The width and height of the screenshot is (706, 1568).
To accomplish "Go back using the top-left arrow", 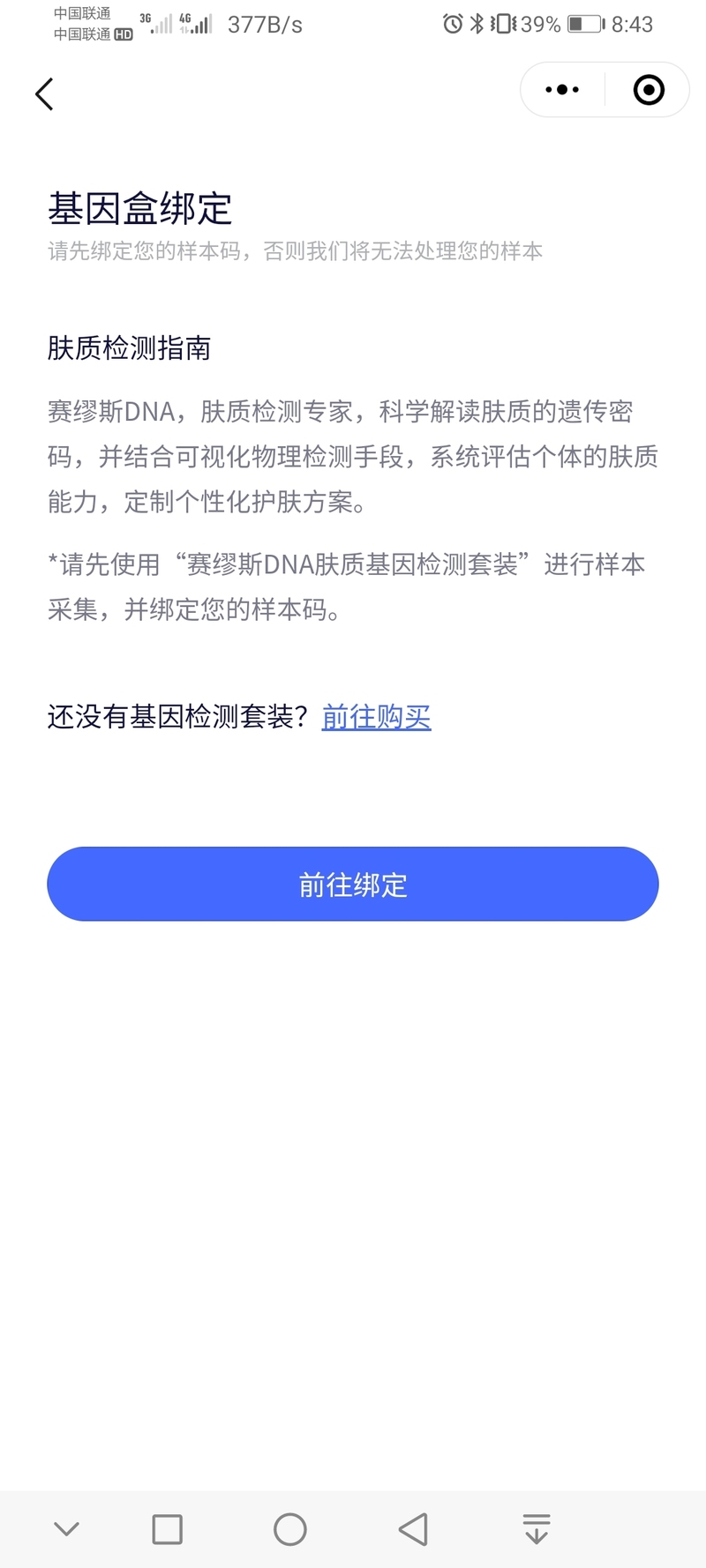I will 44,94.
